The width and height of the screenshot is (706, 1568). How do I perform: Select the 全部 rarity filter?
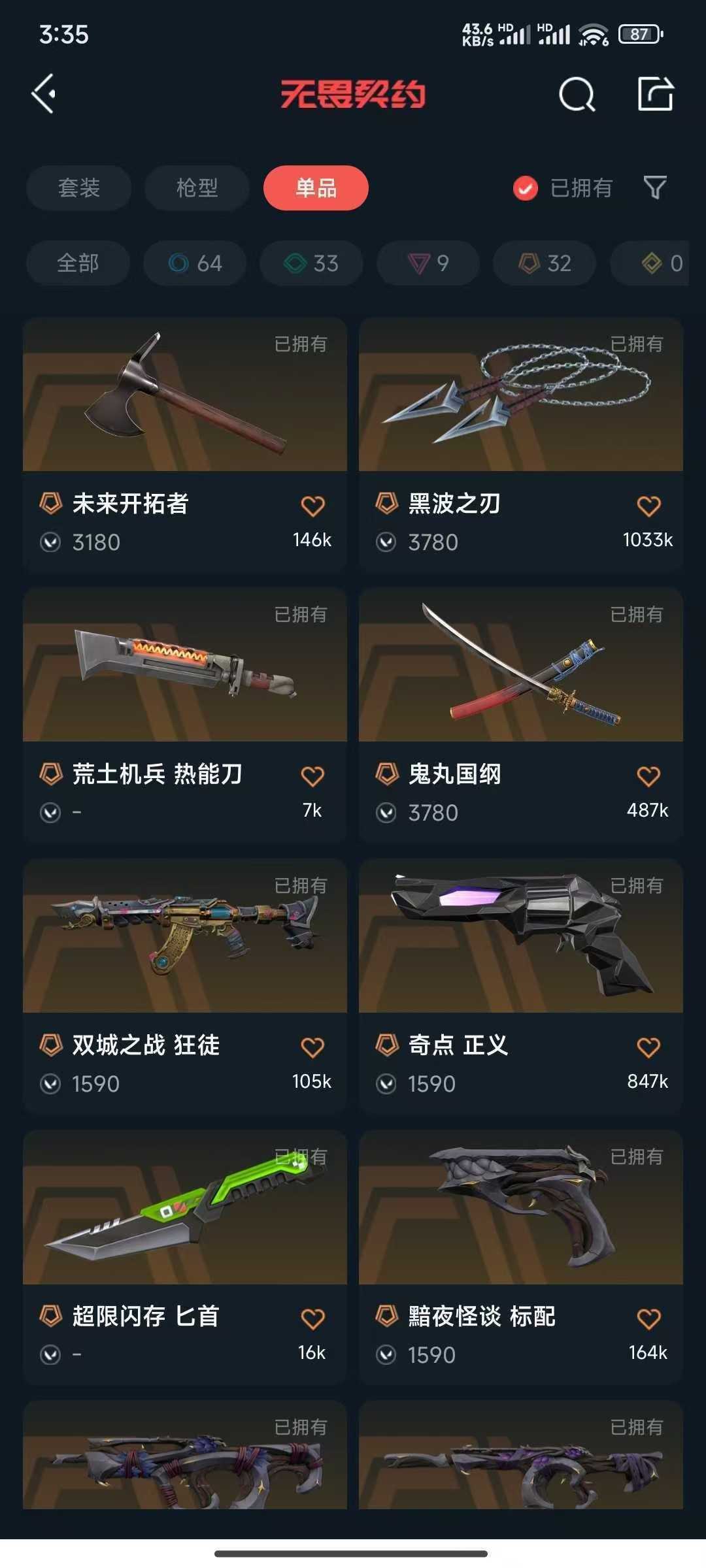coord(76,263)
